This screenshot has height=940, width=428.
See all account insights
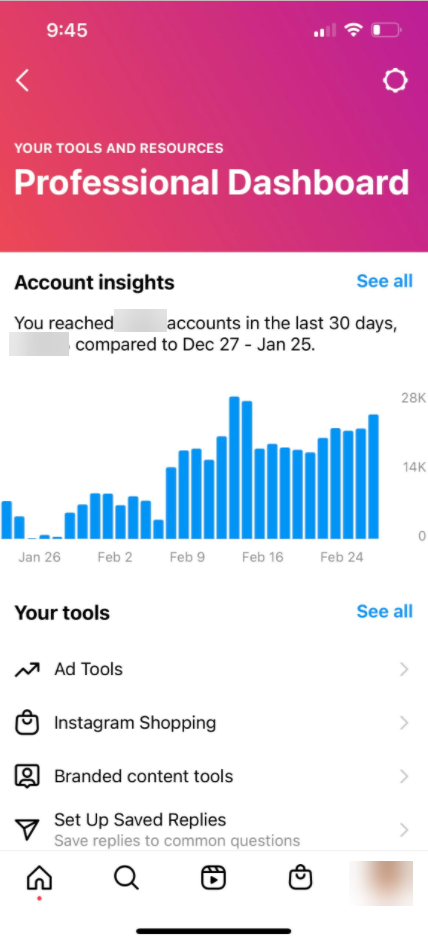384,281
